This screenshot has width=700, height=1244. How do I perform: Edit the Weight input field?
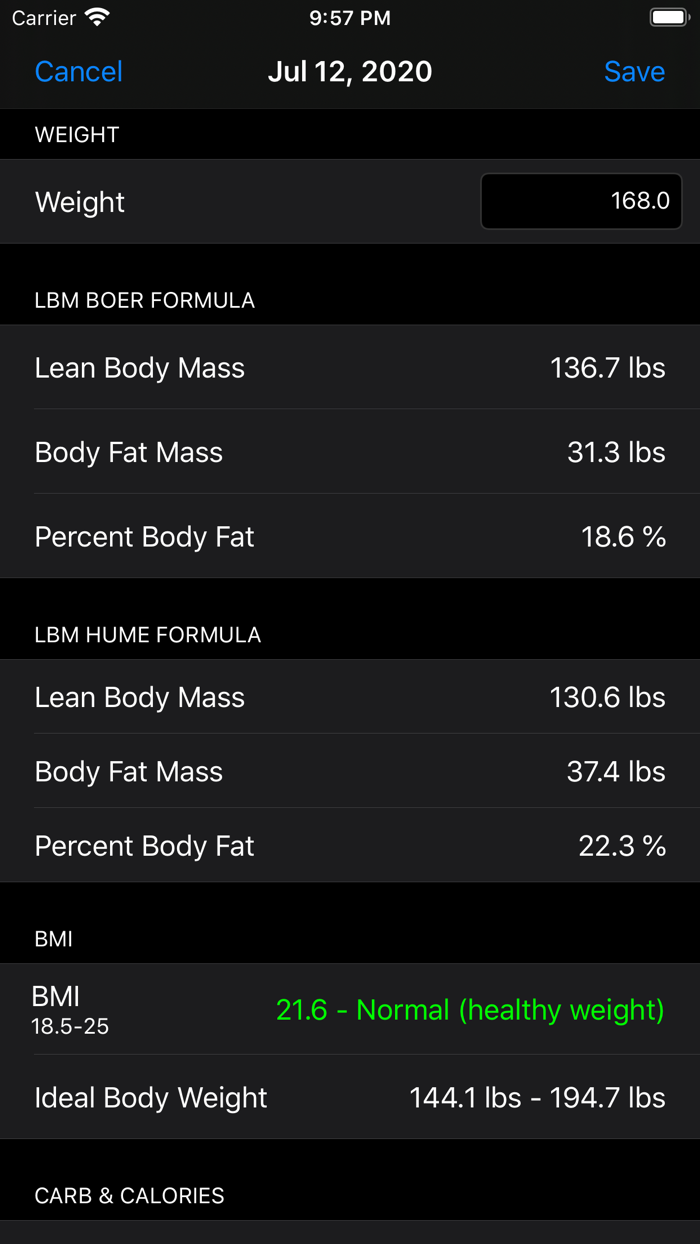pos(581,202)
